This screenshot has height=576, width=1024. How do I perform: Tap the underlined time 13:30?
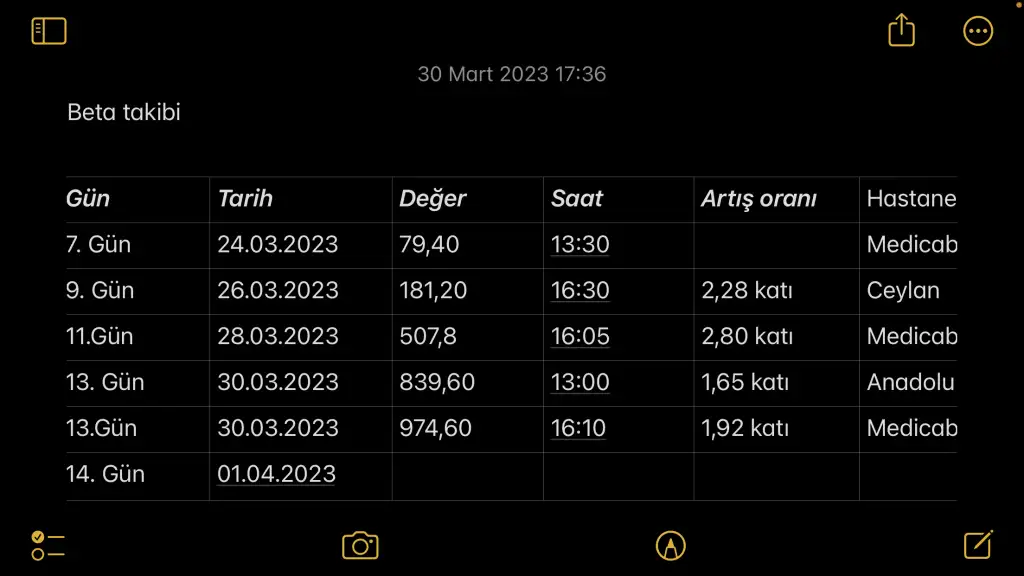[580, 245]
